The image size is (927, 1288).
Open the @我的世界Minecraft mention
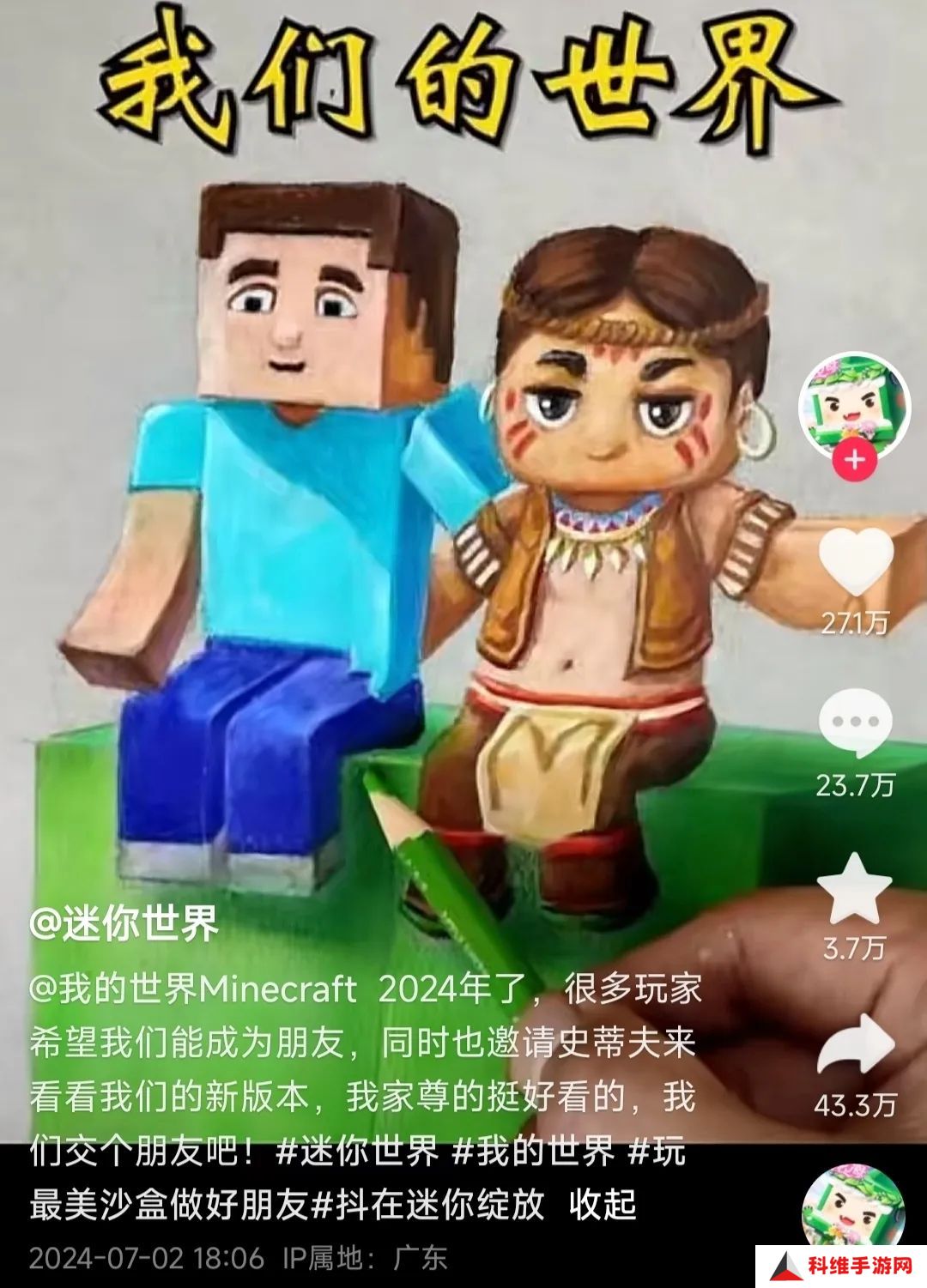coord(193,989)
